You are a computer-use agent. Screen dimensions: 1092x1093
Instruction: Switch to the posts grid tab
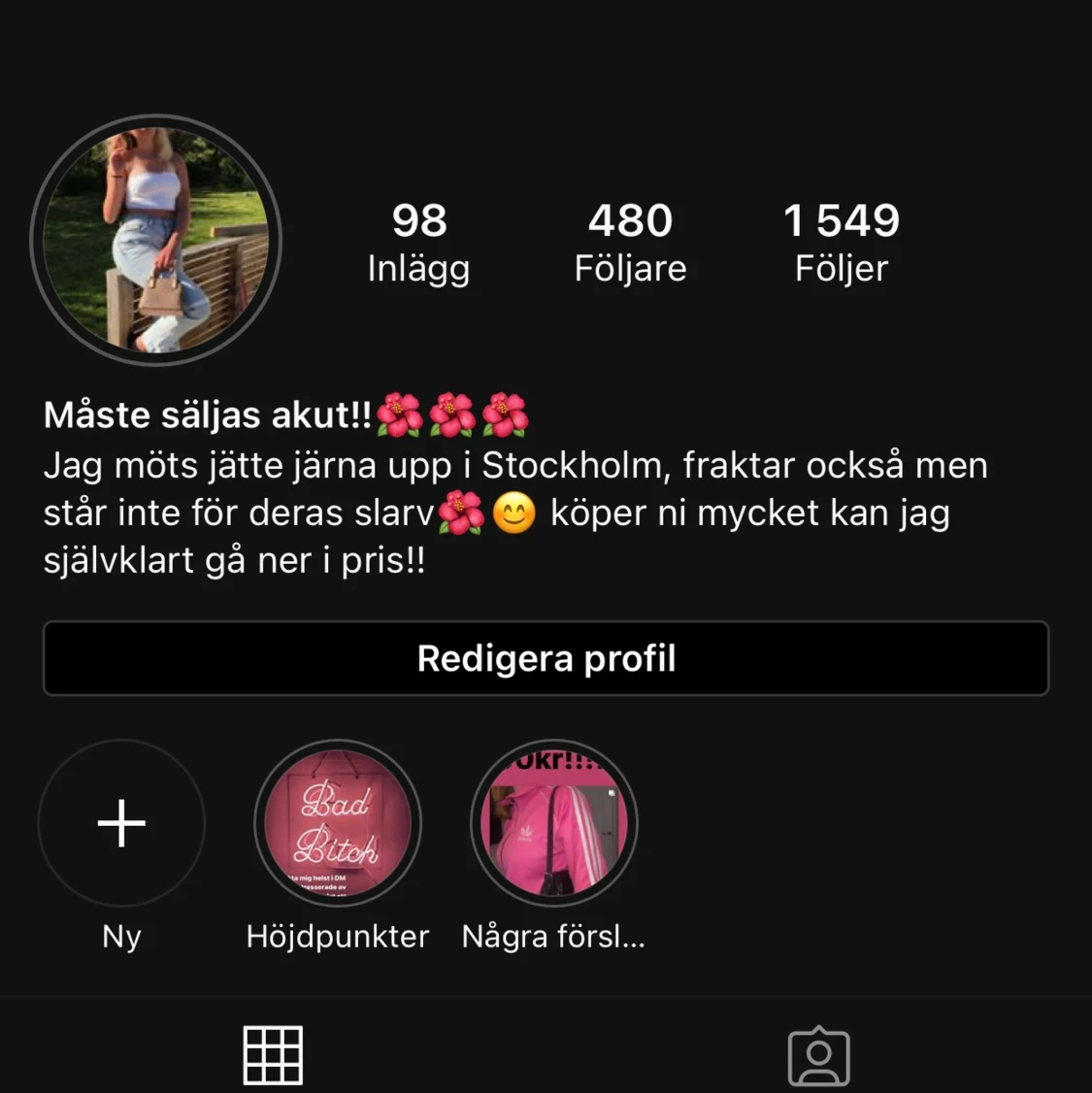point(273,1054)
